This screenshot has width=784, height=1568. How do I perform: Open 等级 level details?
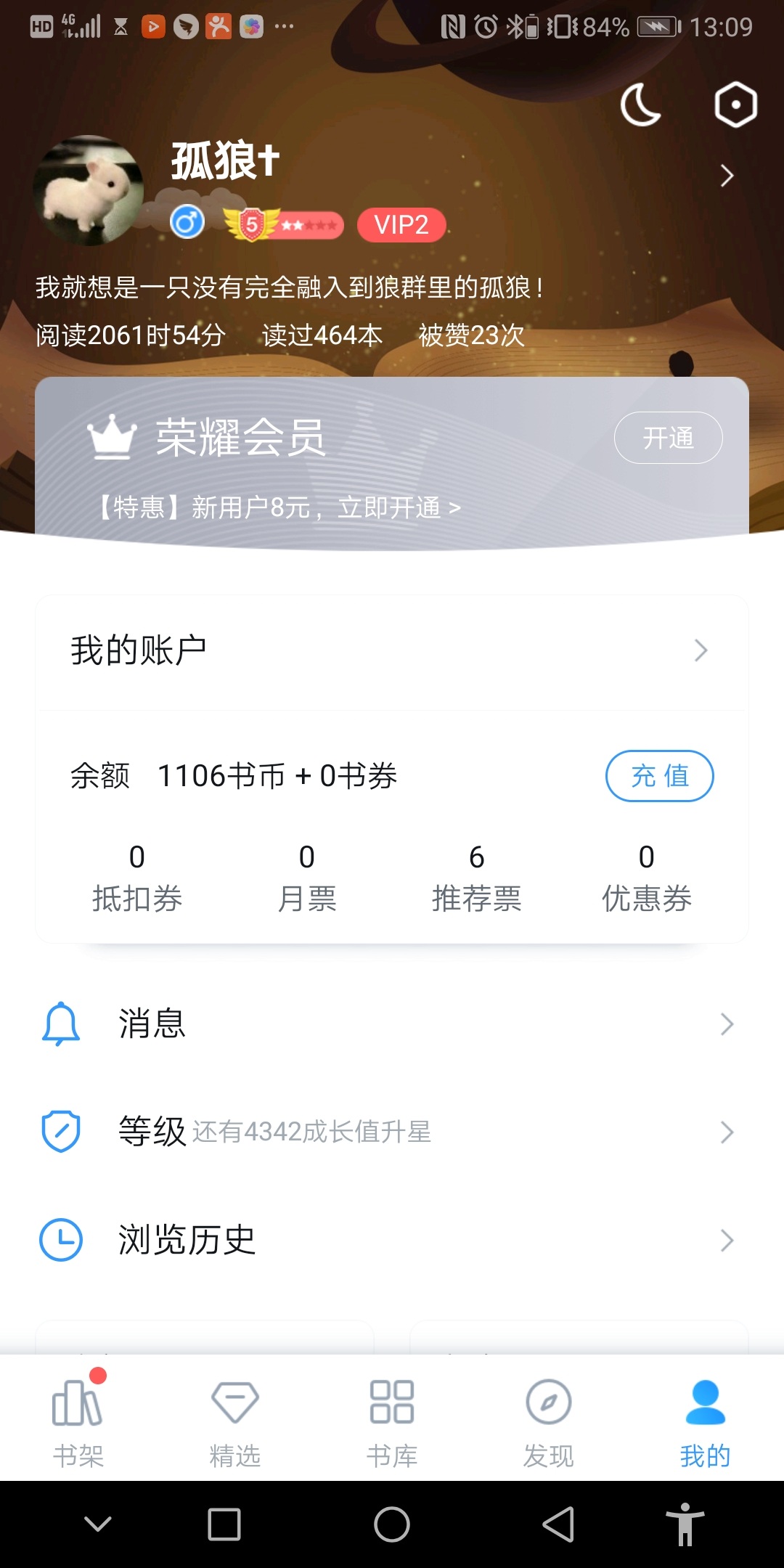[392, 1132]
